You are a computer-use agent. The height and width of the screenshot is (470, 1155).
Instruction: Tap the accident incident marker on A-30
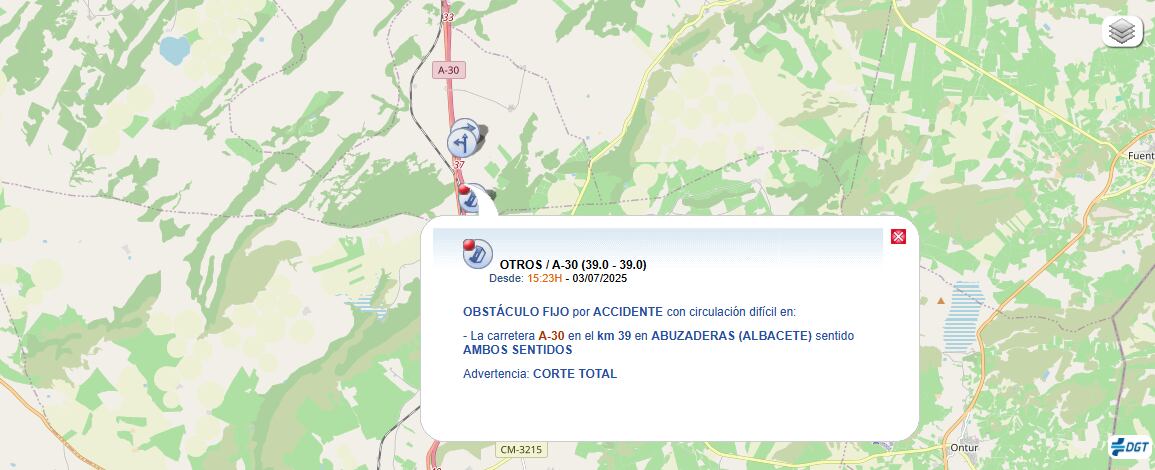click(x=473, y=199)
